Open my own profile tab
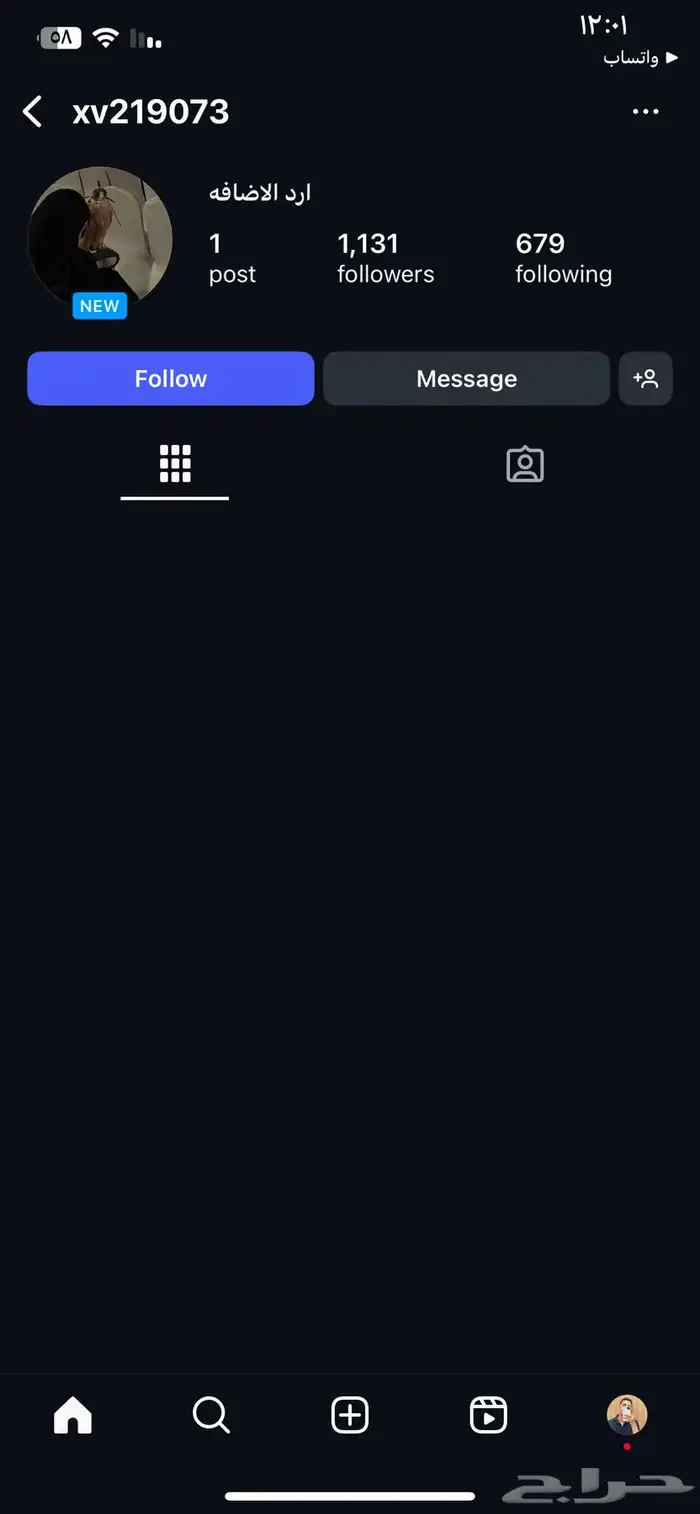The image size is (700, 1514). click(x=627, y=1415)
